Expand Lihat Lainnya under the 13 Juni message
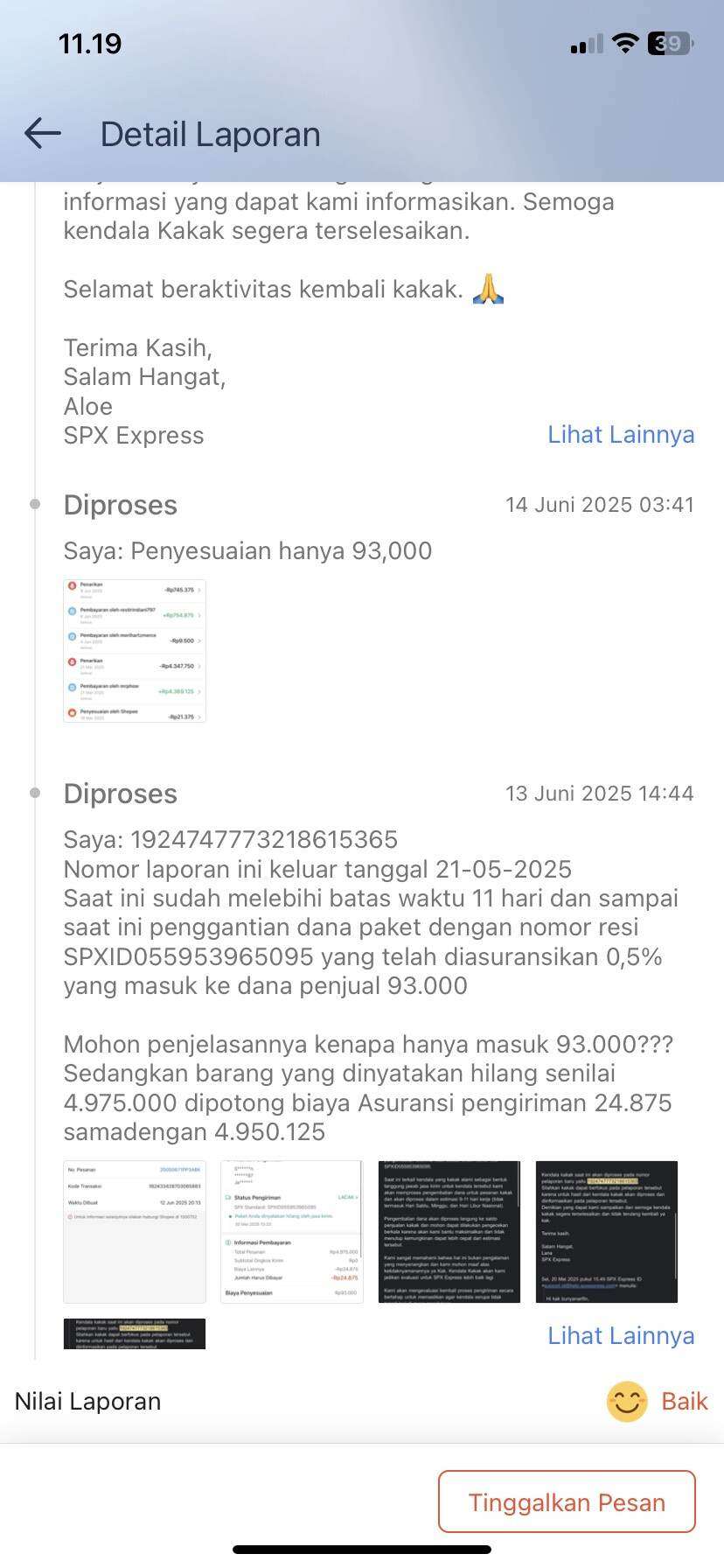This screenshot has width=724, height=1568. (x=621, y=1336)
